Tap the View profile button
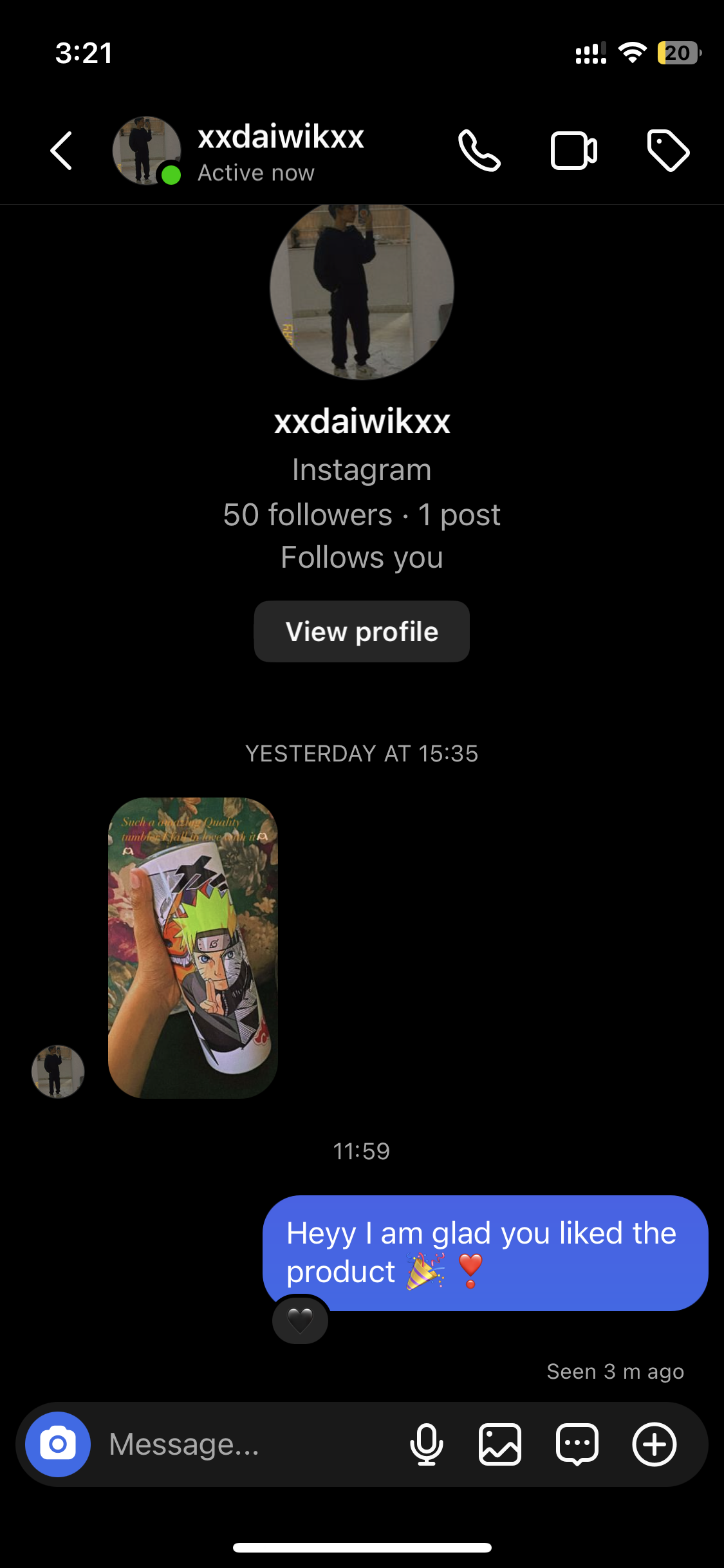724x1568 pixels. (362, 631)
